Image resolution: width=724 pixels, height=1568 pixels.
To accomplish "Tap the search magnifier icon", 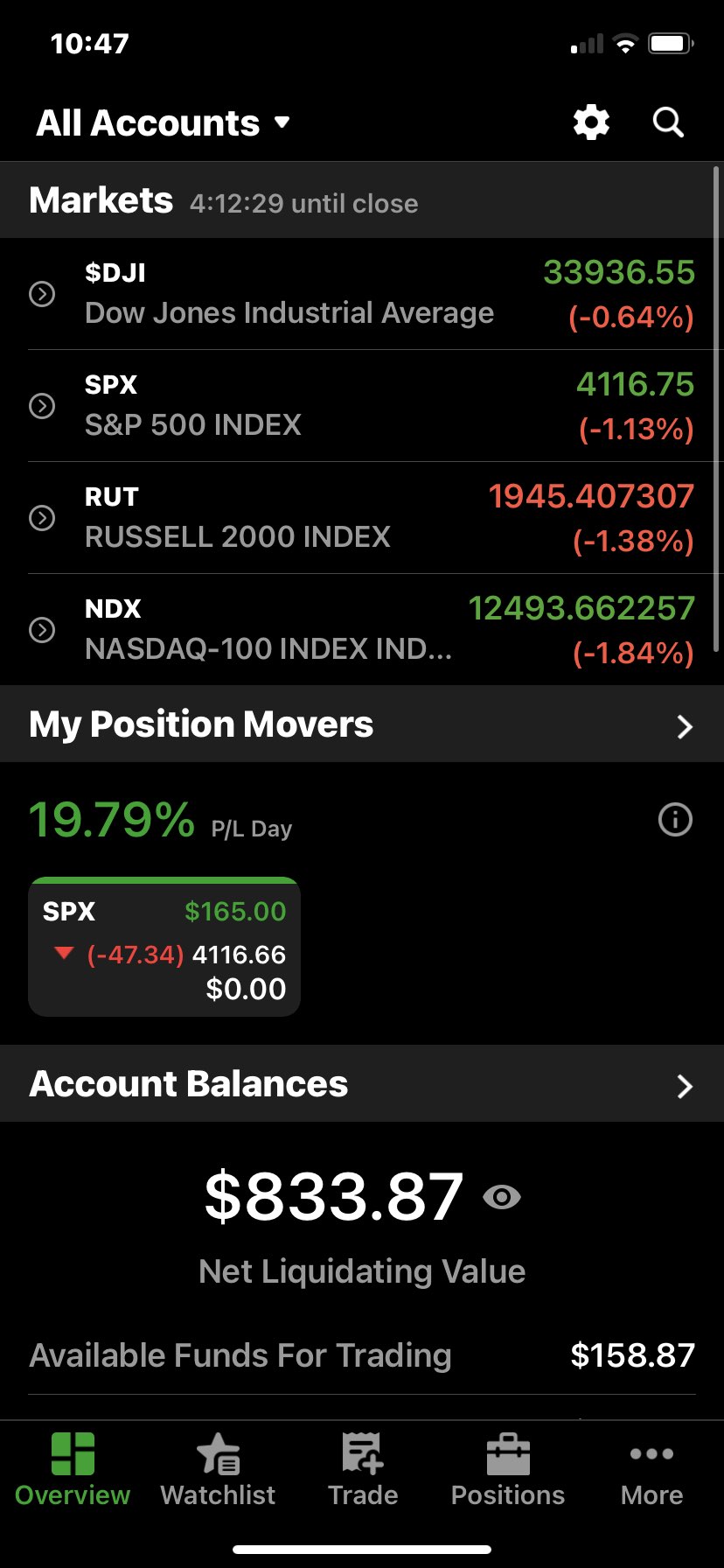I will point(668,122).
